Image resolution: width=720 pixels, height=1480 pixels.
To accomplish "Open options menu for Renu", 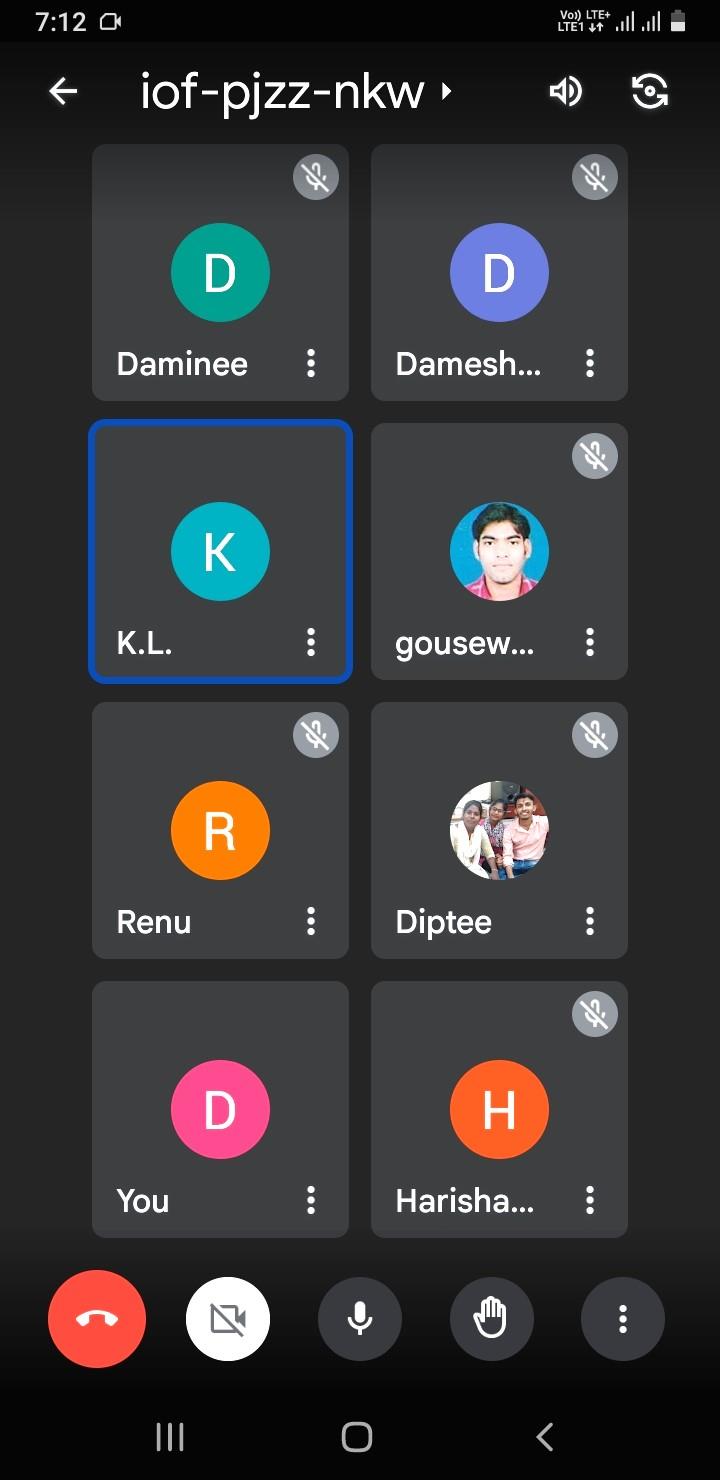I will pos(311,921).
